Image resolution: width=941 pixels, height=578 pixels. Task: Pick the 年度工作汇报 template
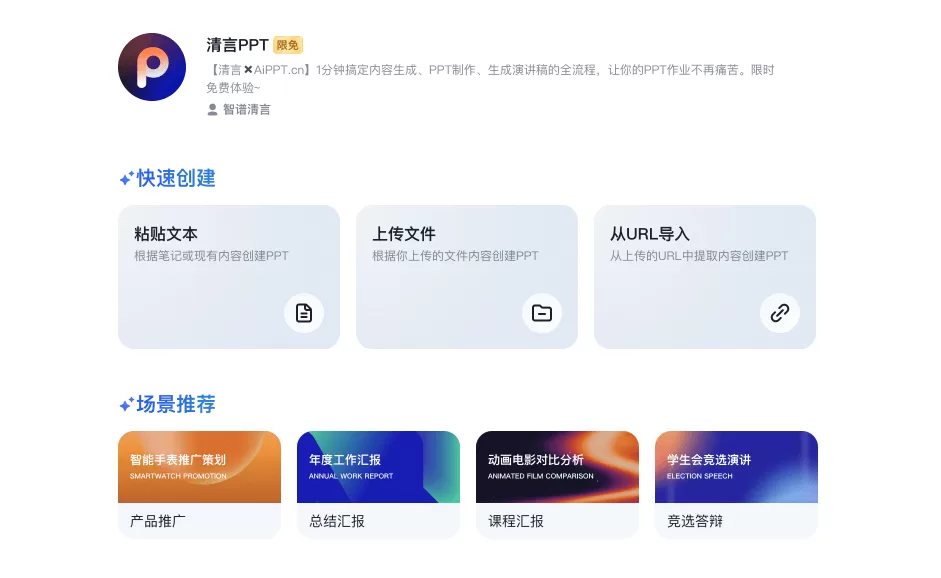378,484
